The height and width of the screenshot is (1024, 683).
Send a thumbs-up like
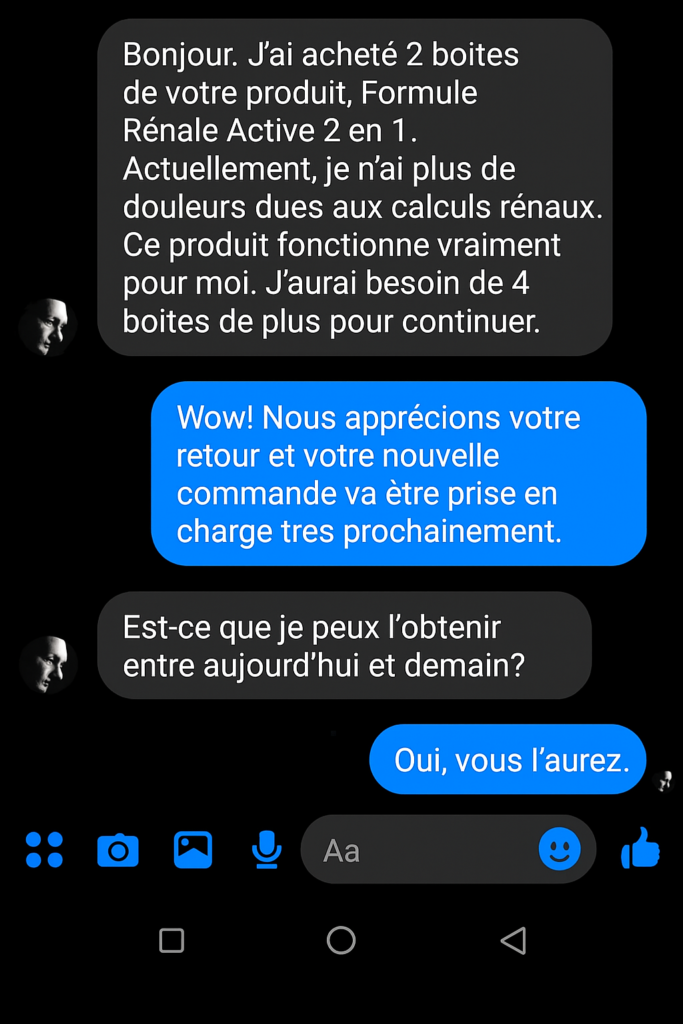point(641,850)
